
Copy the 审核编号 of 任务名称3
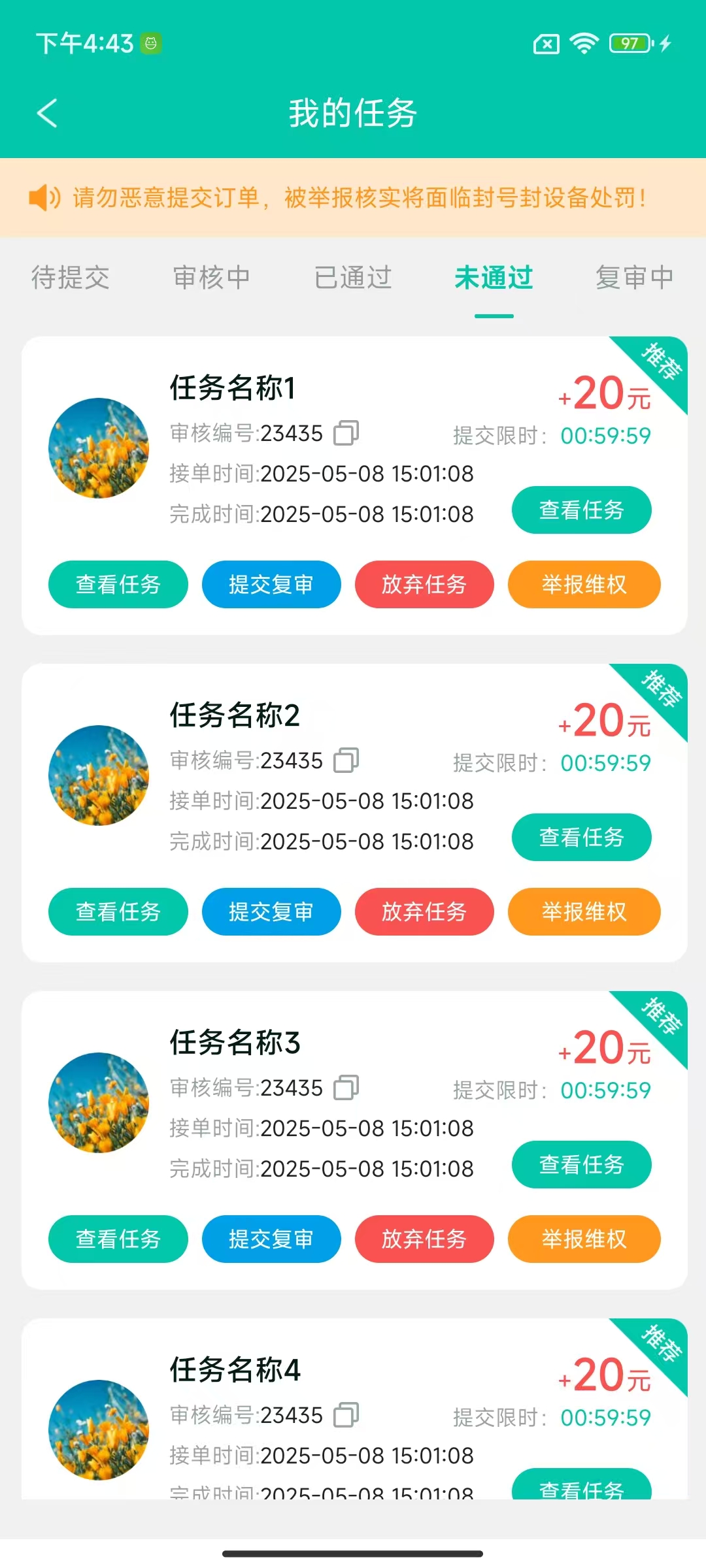[346, 1088]
